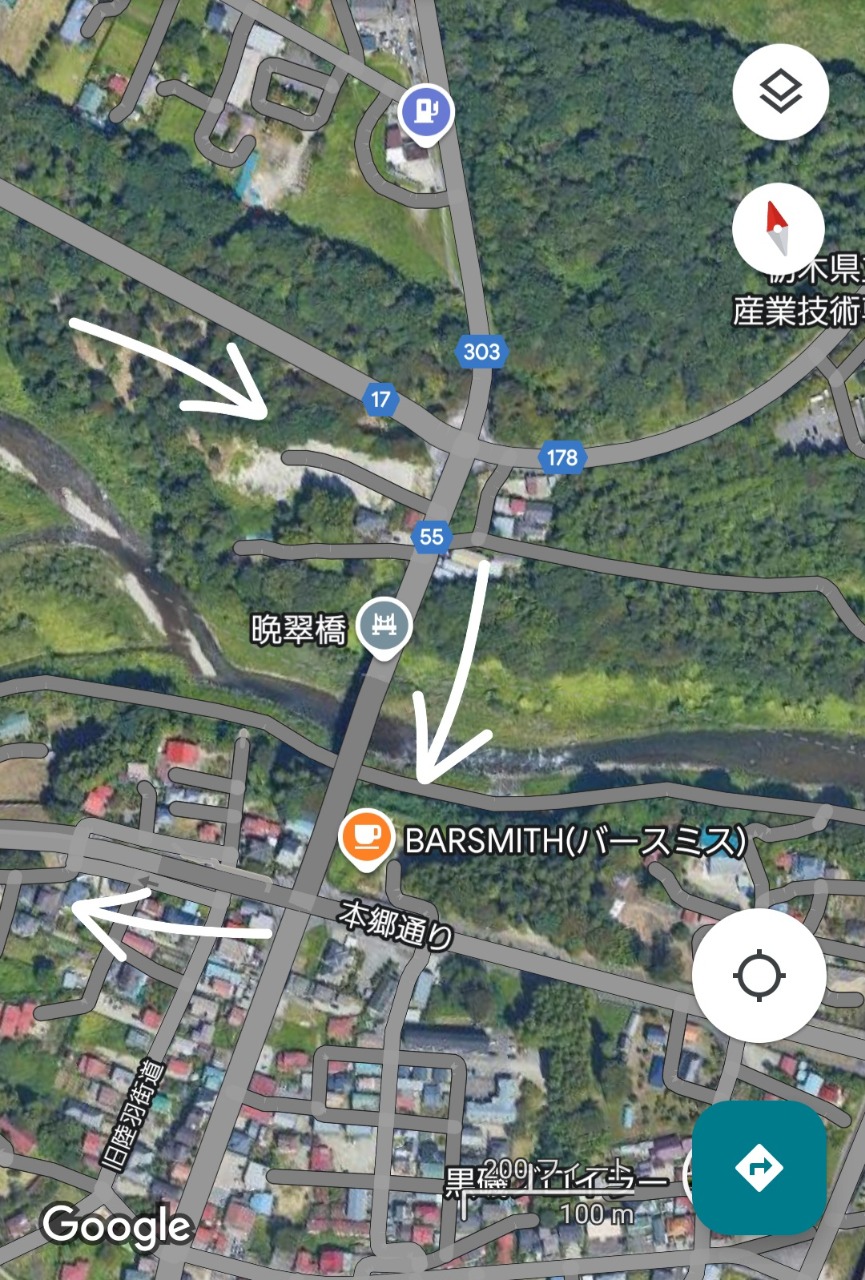The image size is (865, 1280).
Task: Open the map layers selector
Action: (x=780, y=93)
